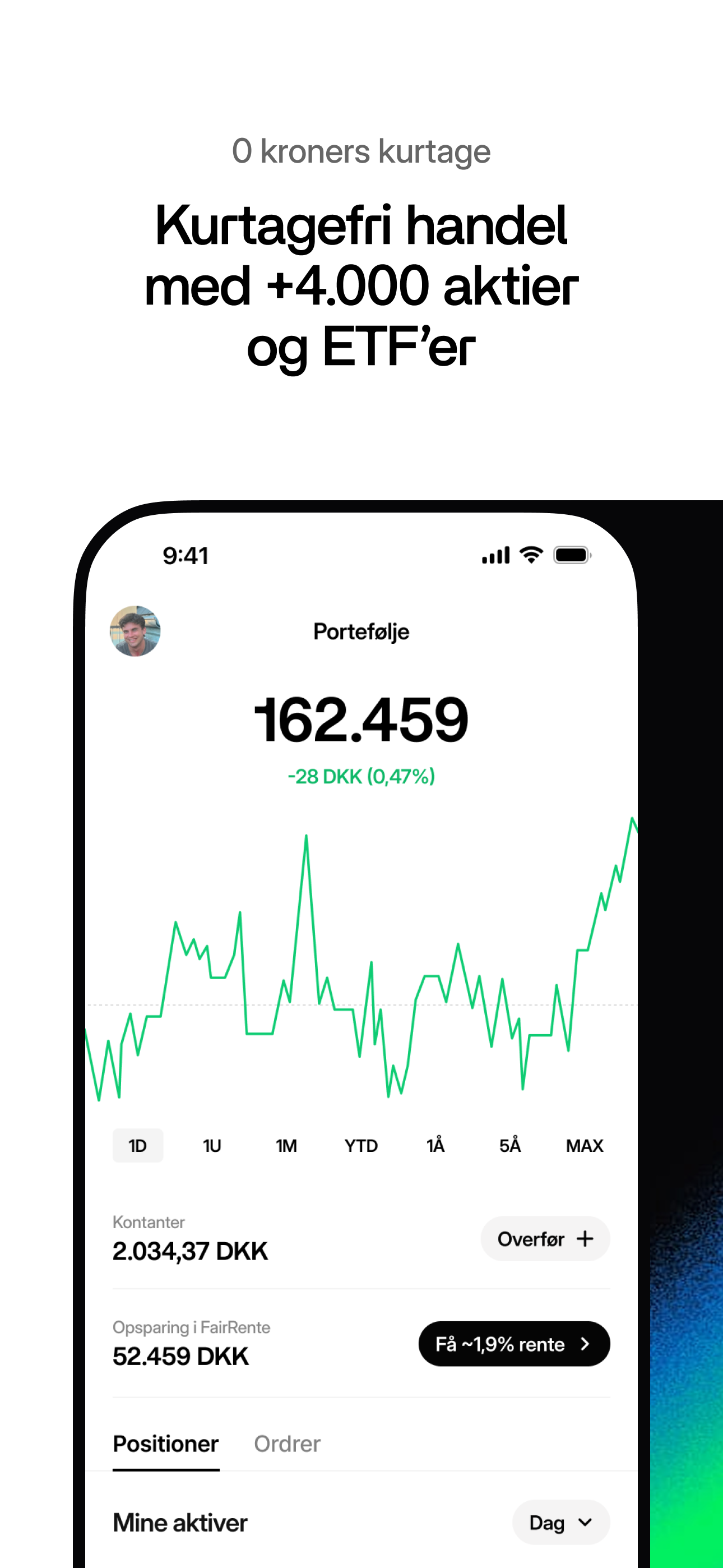Select the MAX time range
The width and height of the screenshot is (723, 1568).
point(583,1145)
